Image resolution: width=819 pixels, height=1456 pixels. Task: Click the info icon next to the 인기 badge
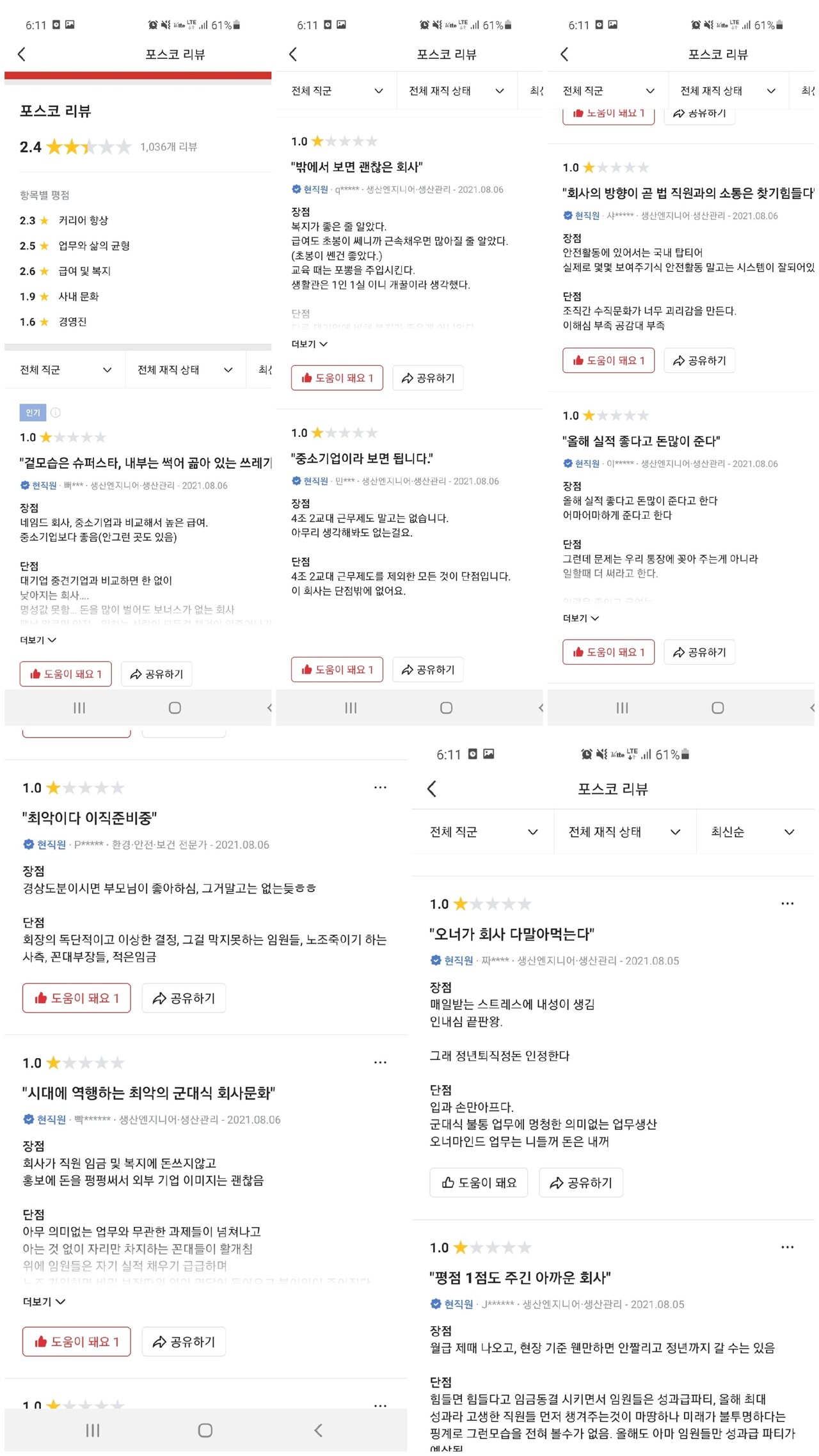56,413
